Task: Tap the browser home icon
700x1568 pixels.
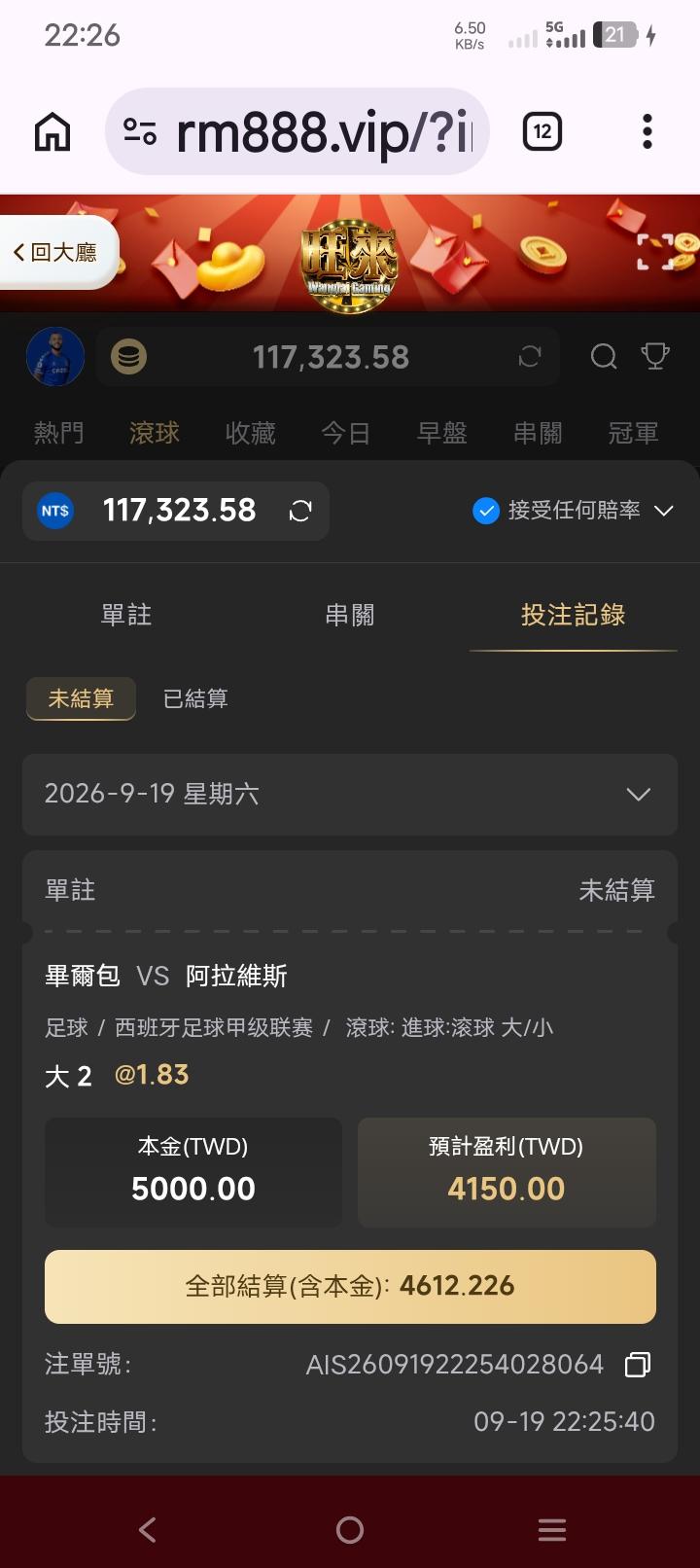Action: point(52,131)
